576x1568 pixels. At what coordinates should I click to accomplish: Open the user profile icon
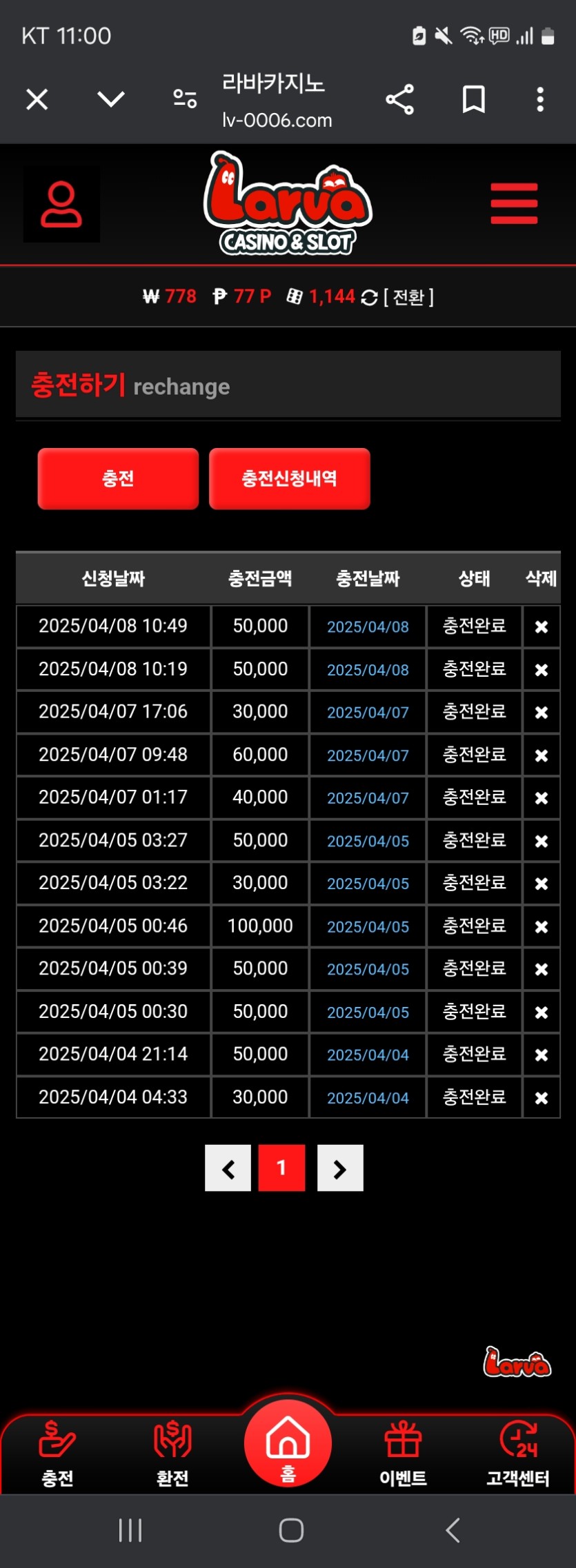(x=61, y=204)
